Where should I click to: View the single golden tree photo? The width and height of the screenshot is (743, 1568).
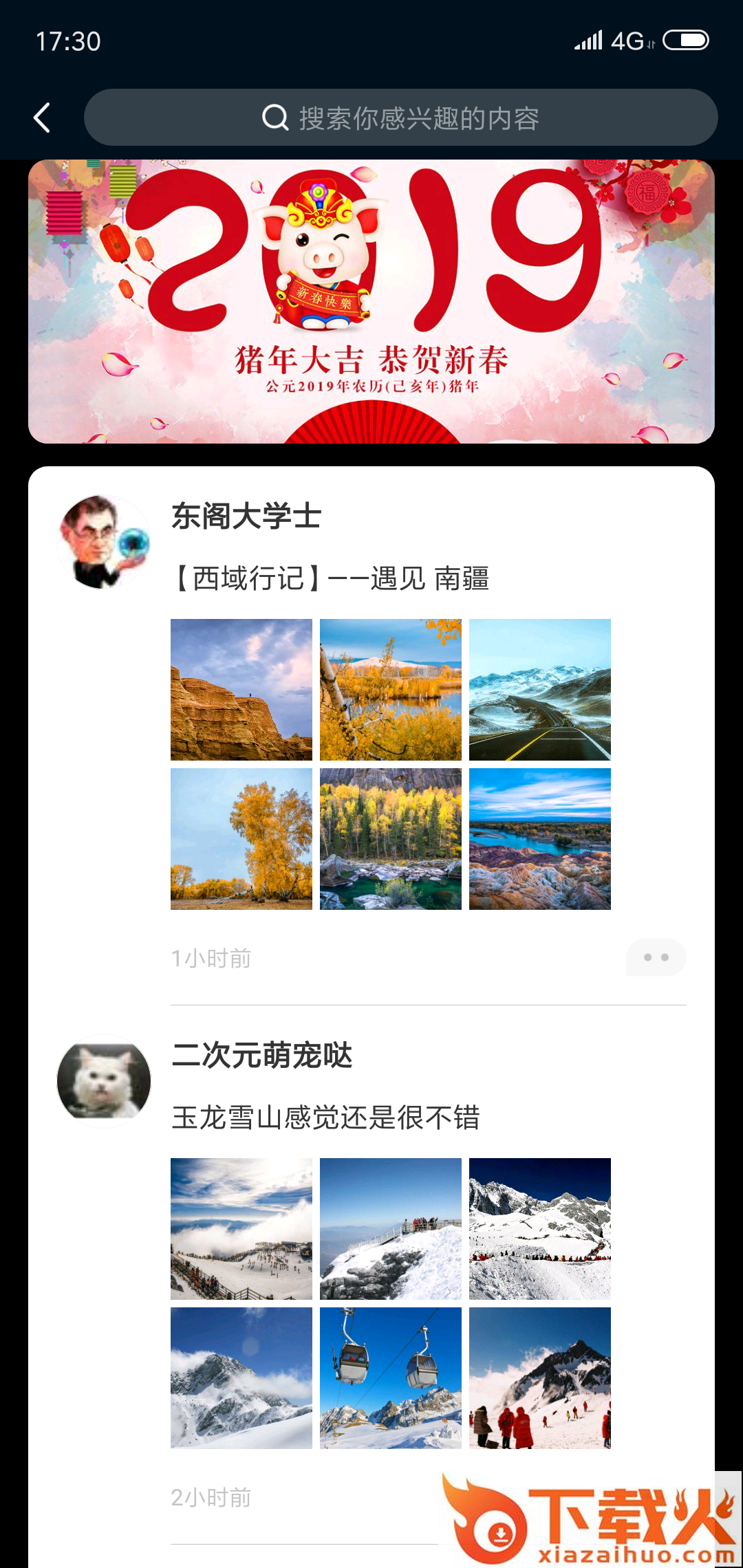pyautogui.click(x=241, y=839)
